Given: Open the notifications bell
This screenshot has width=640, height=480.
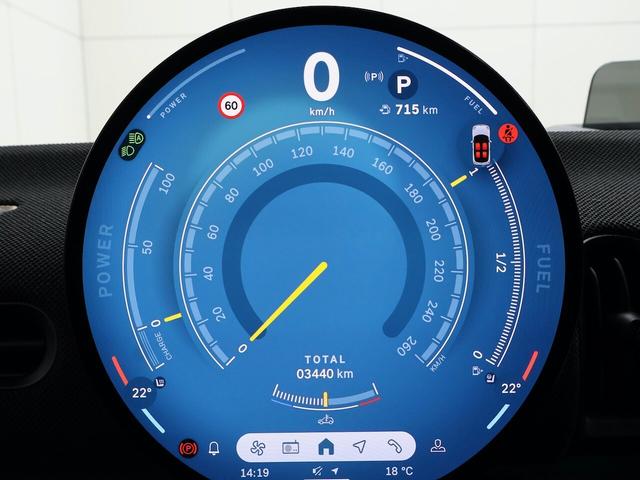Looking at the screenshot, I should click(214, 447).
